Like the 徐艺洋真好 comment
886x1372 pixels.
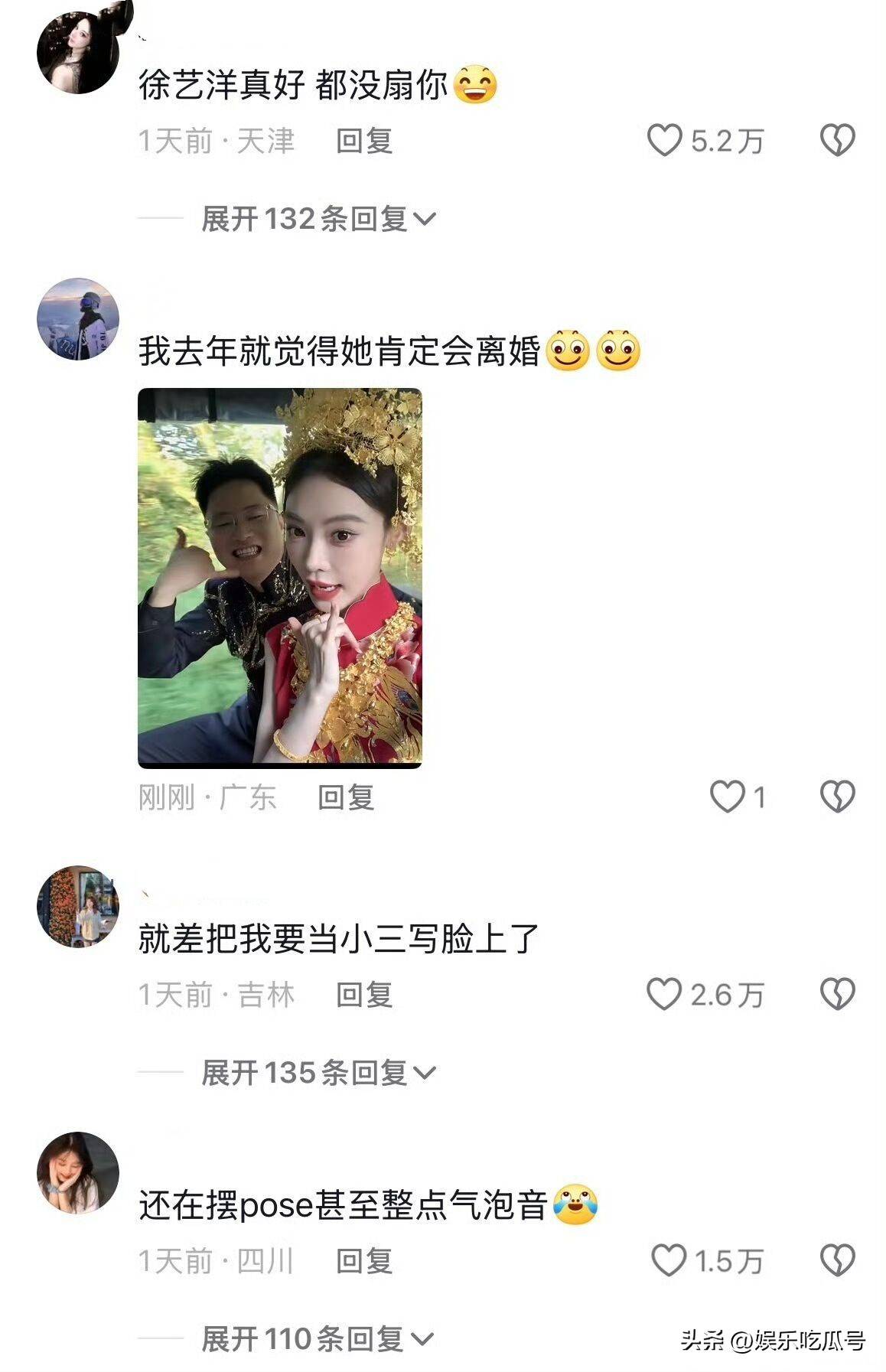pyautogui.click(x=664, y=141)
